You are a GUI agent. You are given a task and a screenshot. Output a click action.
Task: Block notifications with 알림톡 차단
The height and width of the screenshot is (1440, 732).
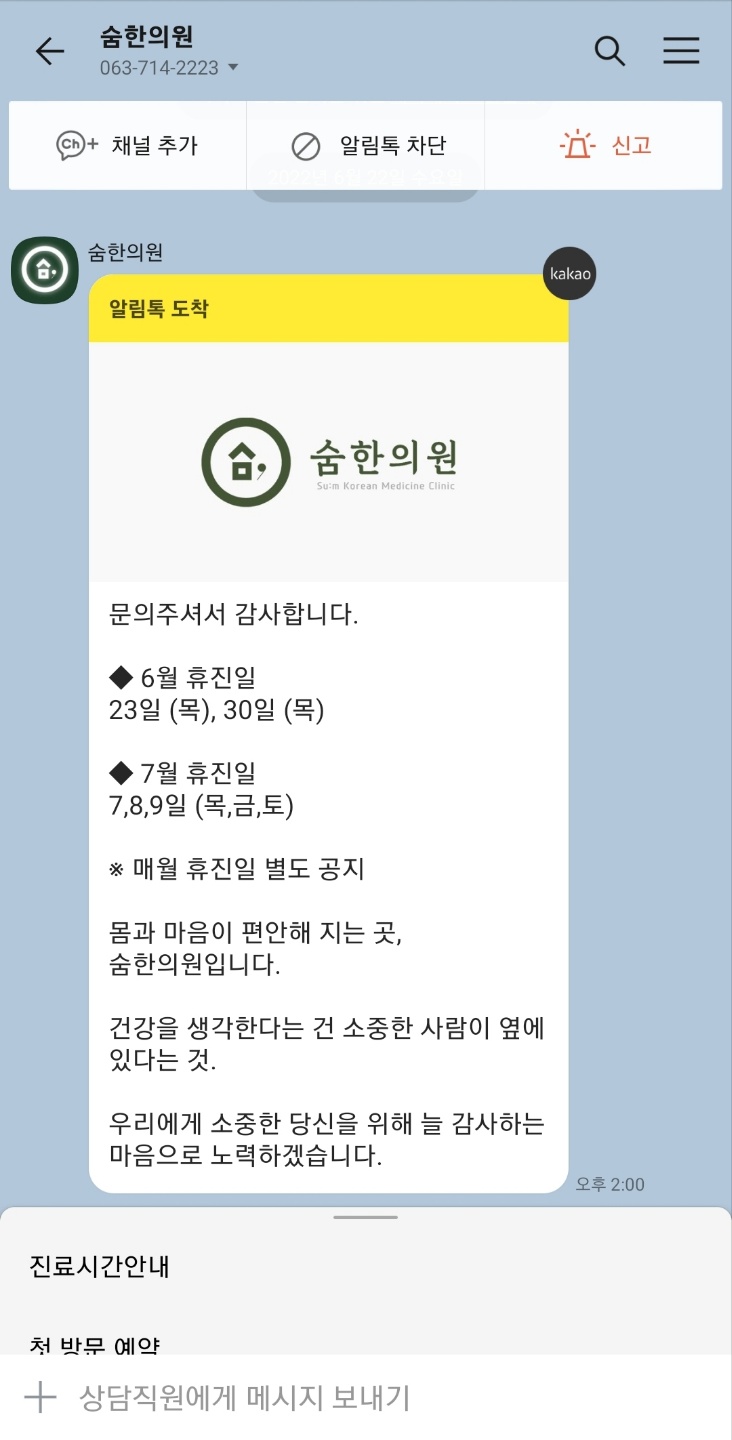click(x=366, y=146)
